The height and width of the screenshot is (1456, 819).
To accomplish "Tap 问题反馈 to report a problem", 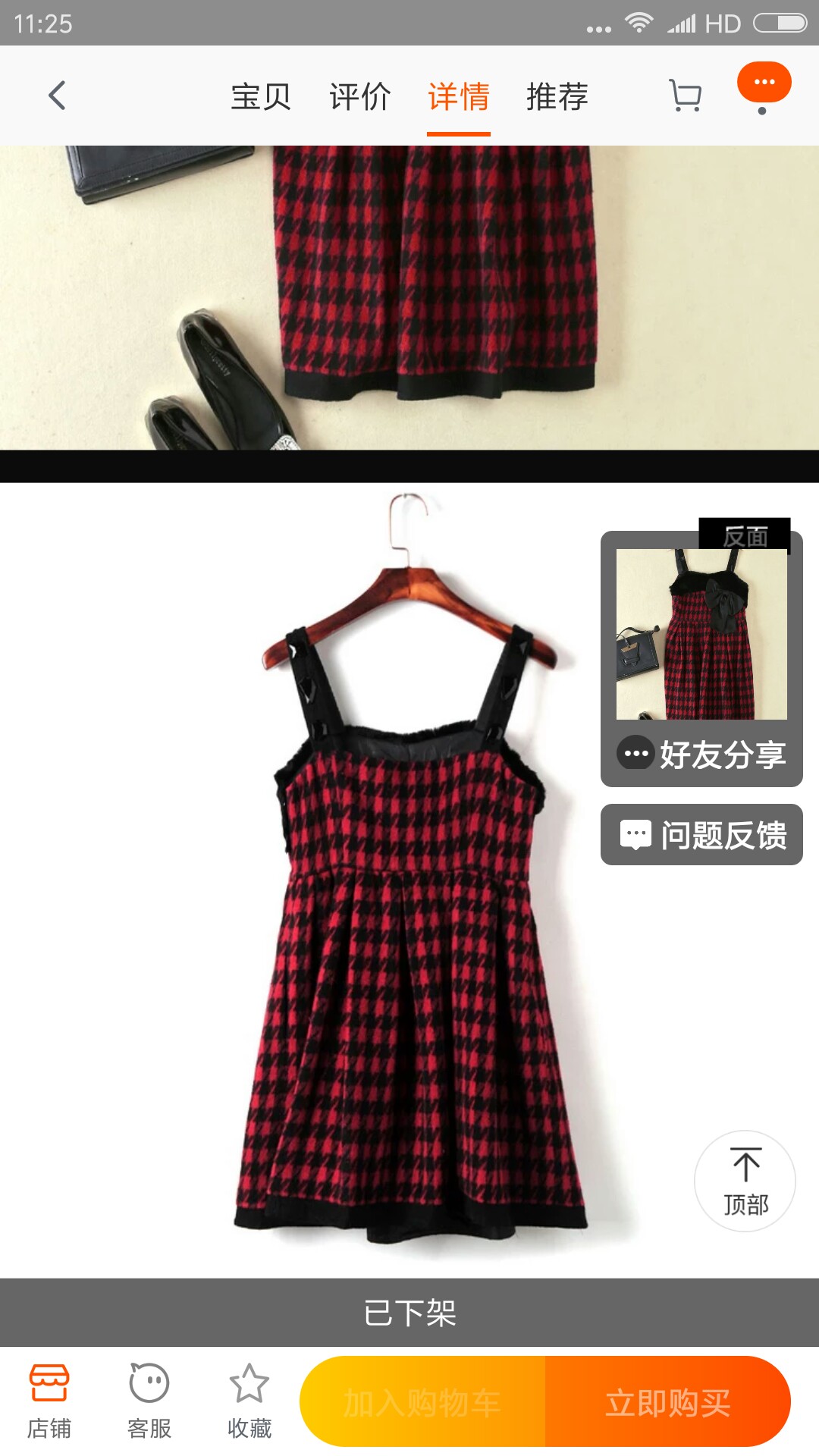I will click(x=701, y=834).
